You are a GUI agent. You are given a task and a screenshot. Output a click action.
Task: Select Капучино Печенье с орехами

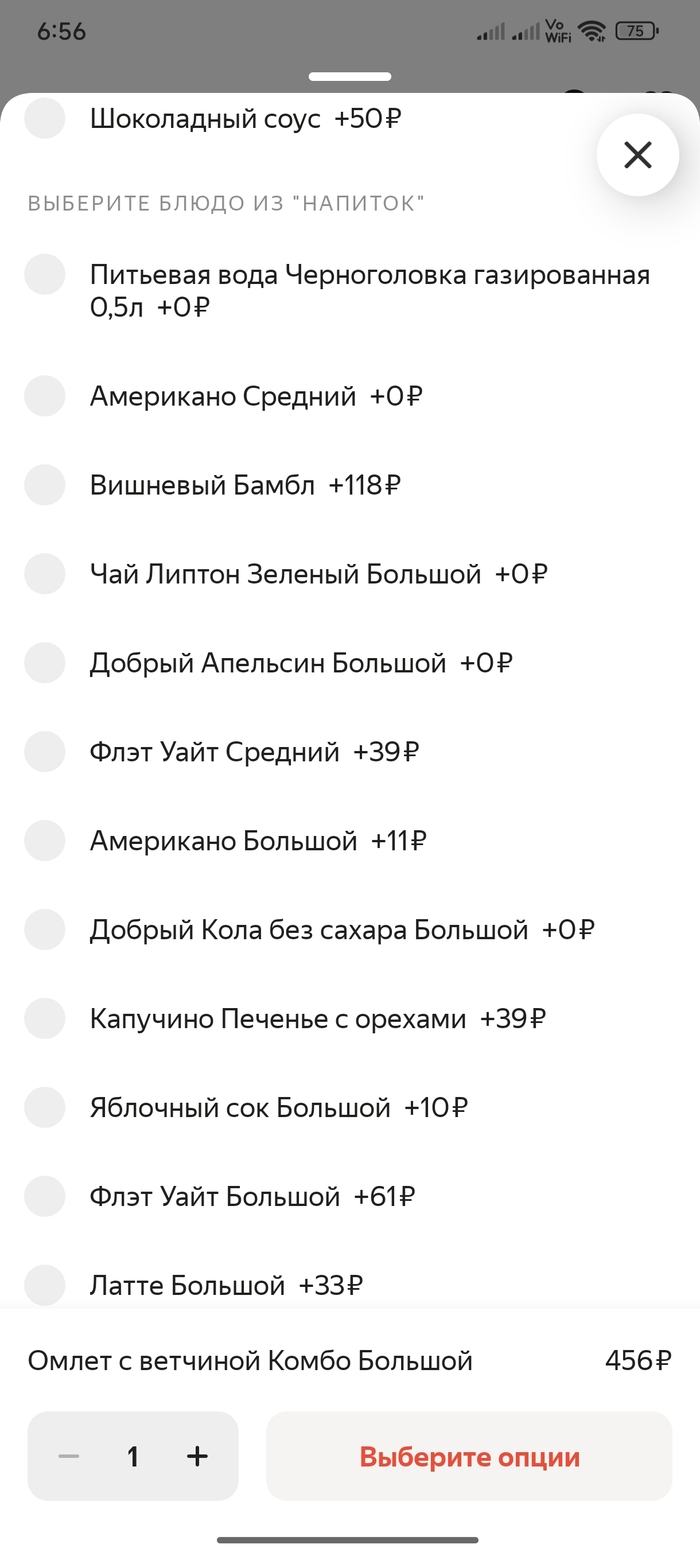tap(45, 1018)
